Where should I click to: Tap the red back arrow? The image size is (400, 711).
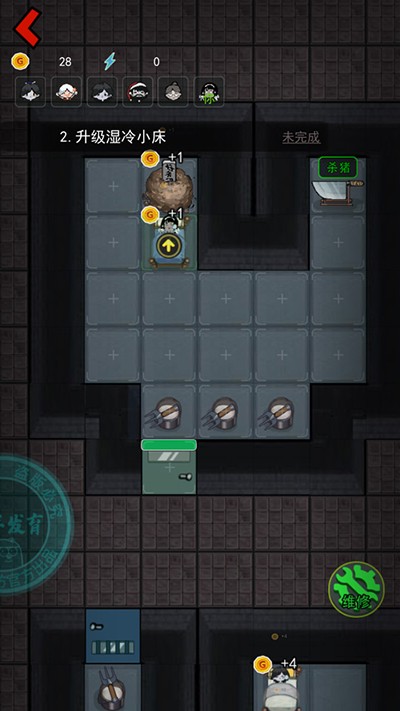(x=28, y=27)
